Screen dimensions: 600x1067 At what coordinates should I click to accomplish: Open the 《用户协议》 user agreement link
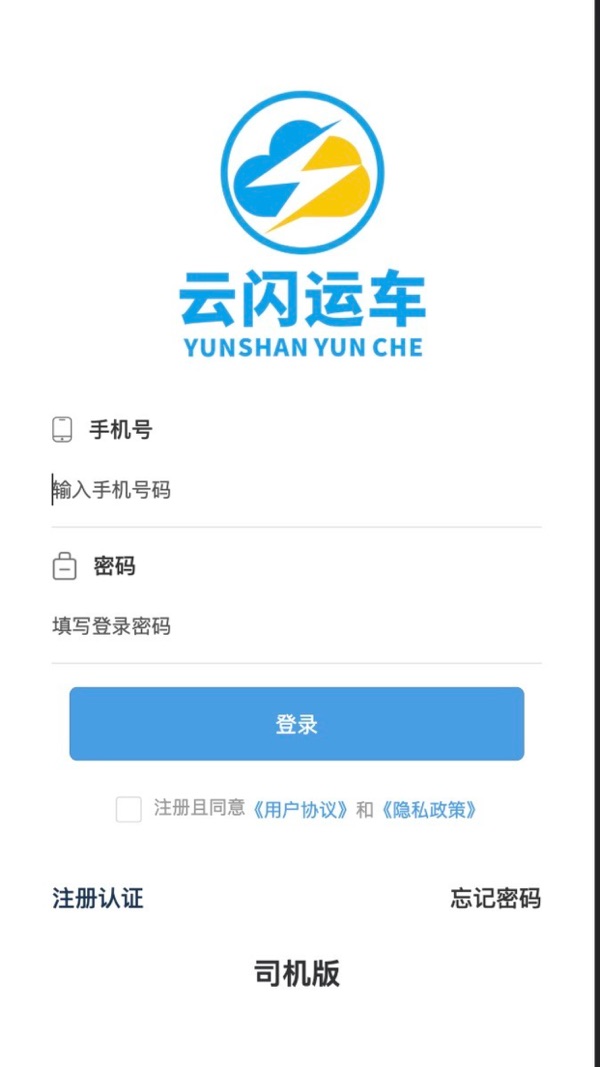coord(301,810)
